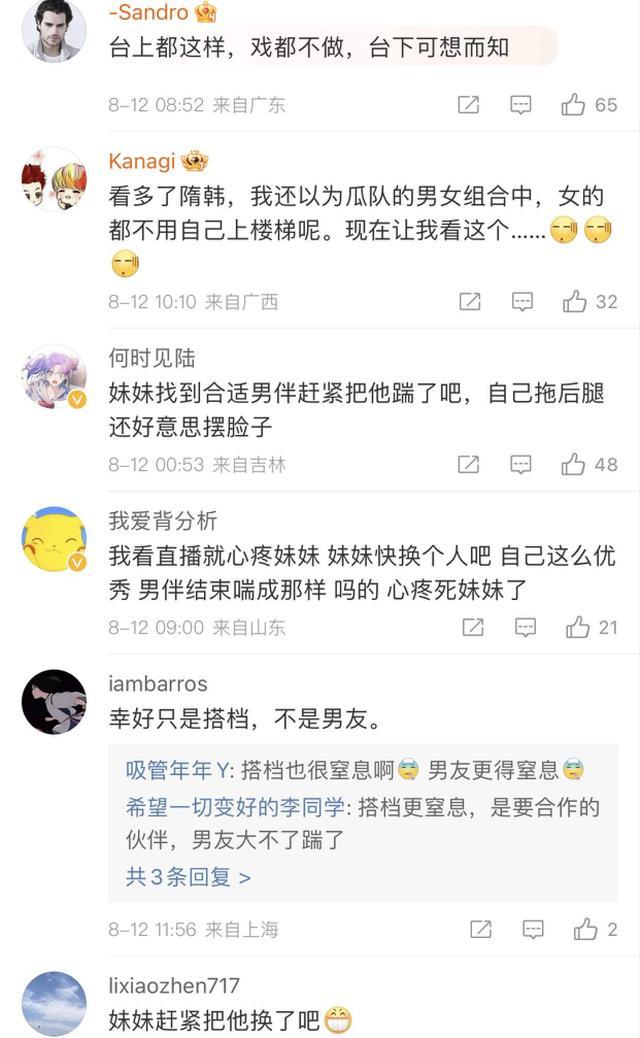
Task: Share -Sandro's comment
Action: click(x=469, y=105)
